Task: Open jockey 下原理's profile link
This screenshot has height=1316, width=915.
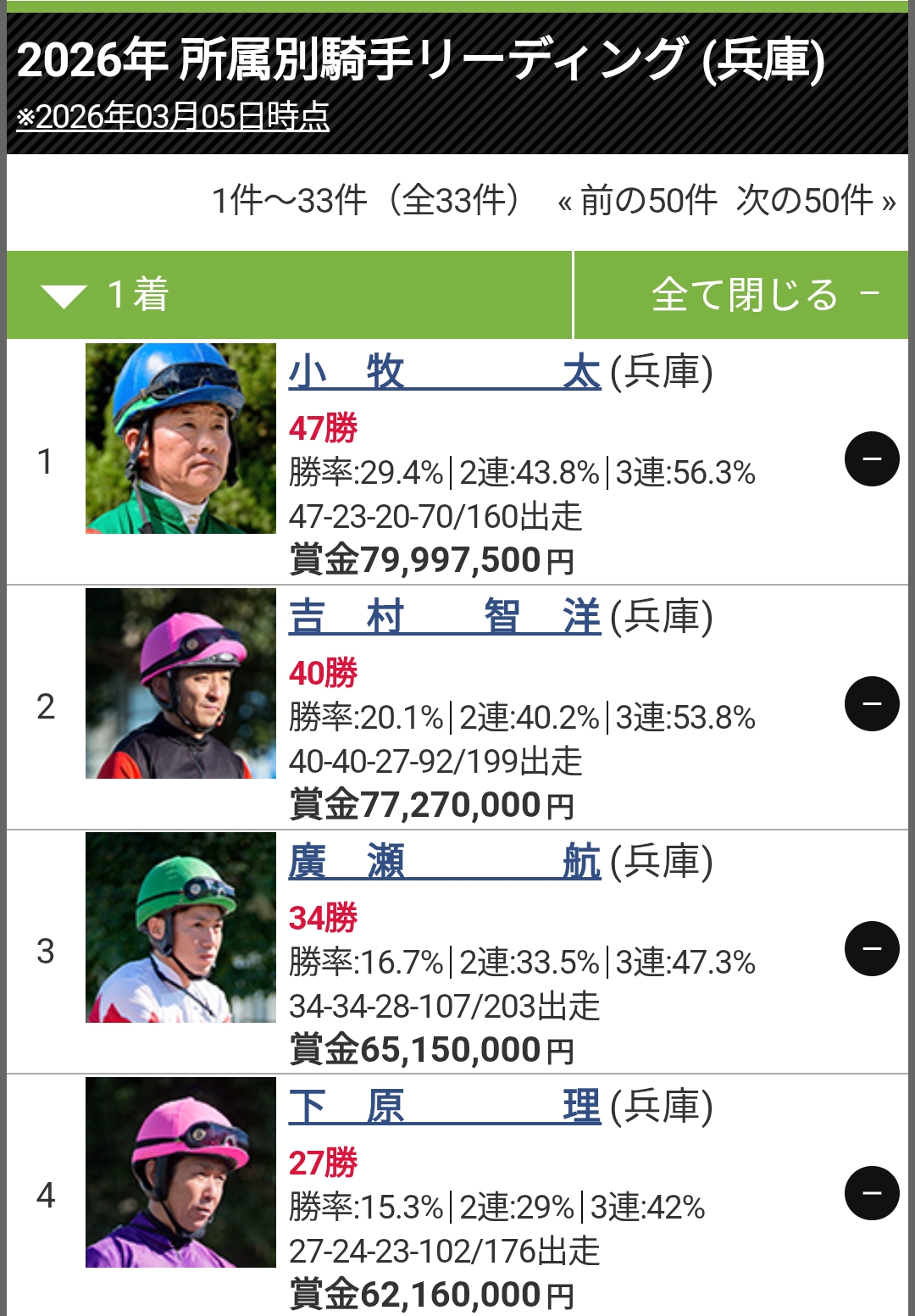Action: coord(444,1107)
